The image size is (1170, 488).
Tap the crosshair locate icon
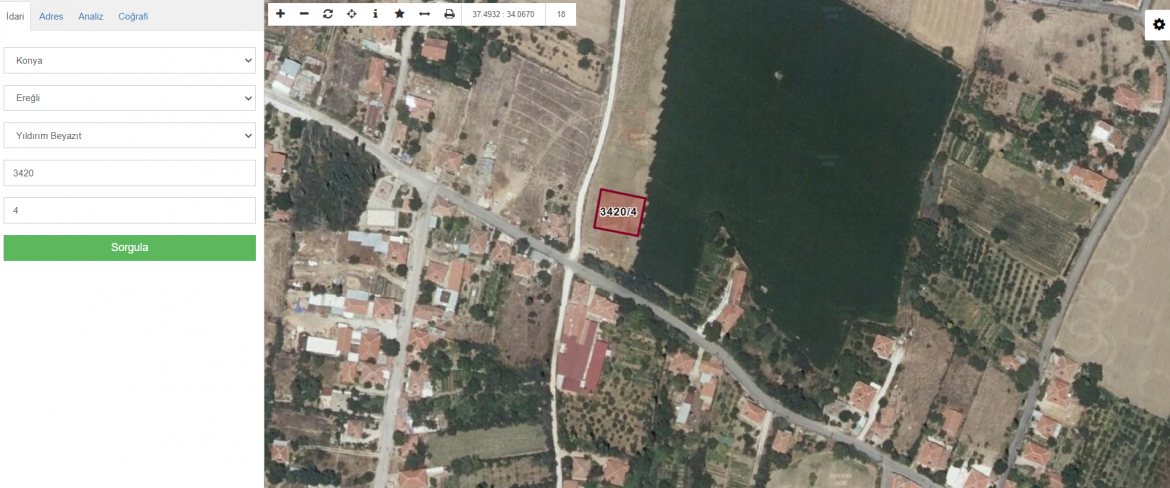(x=352, y=14)
